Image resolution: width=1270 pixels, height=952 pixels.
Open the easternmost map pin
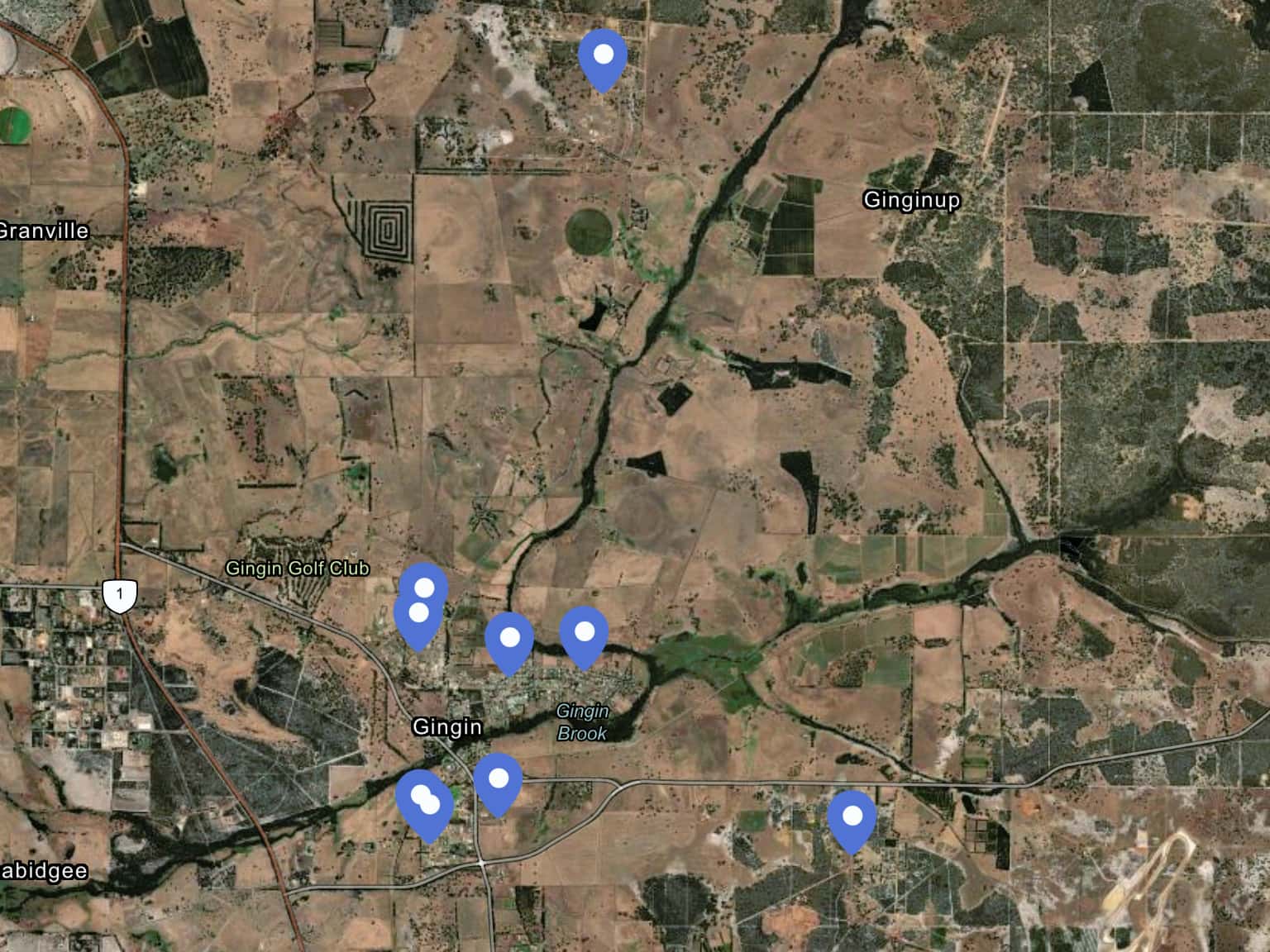[x=852, y=818]
